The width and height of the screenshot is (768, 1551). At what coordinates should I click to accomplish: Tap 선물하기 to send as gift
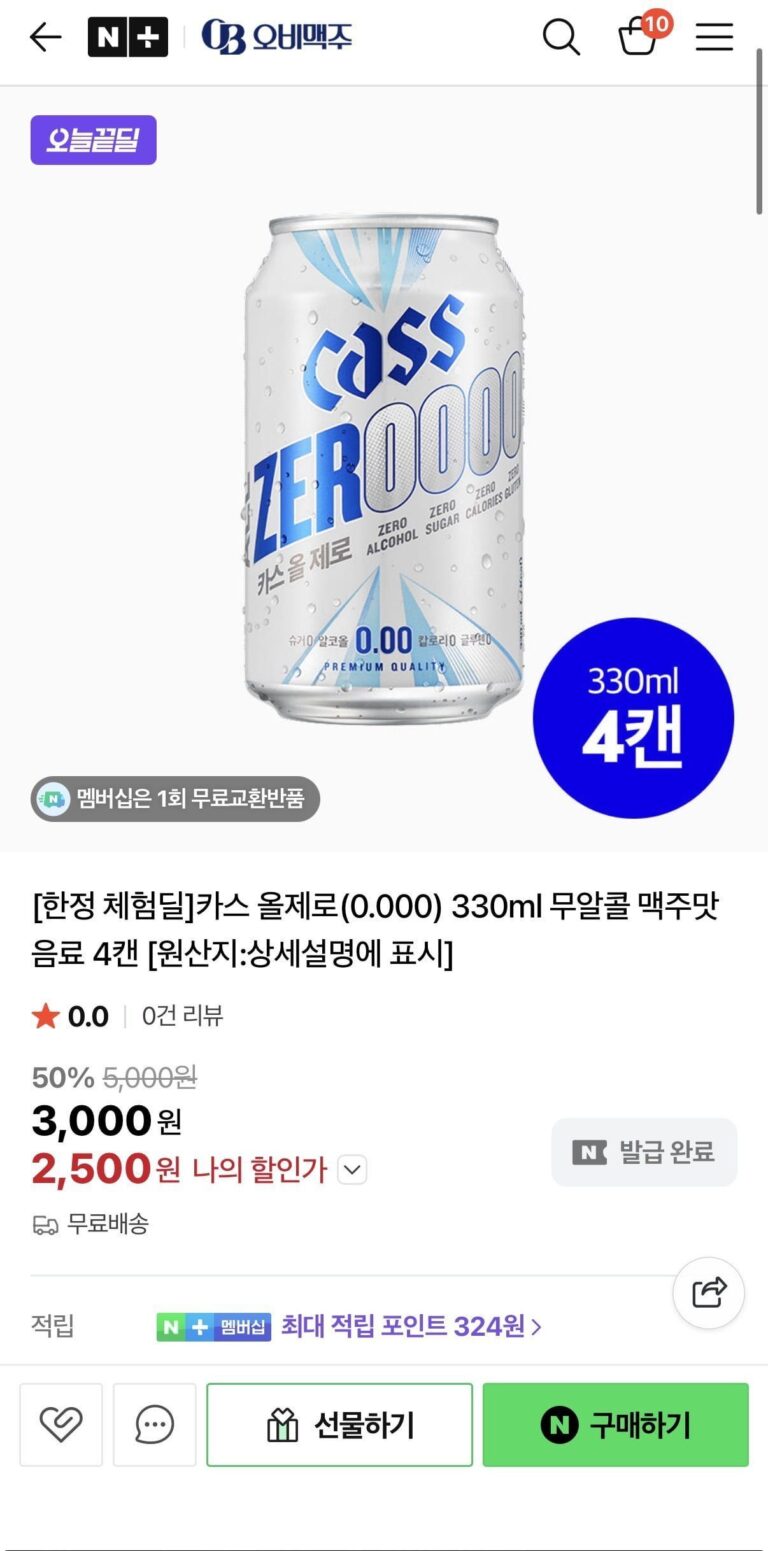(x=339, y=1424)
